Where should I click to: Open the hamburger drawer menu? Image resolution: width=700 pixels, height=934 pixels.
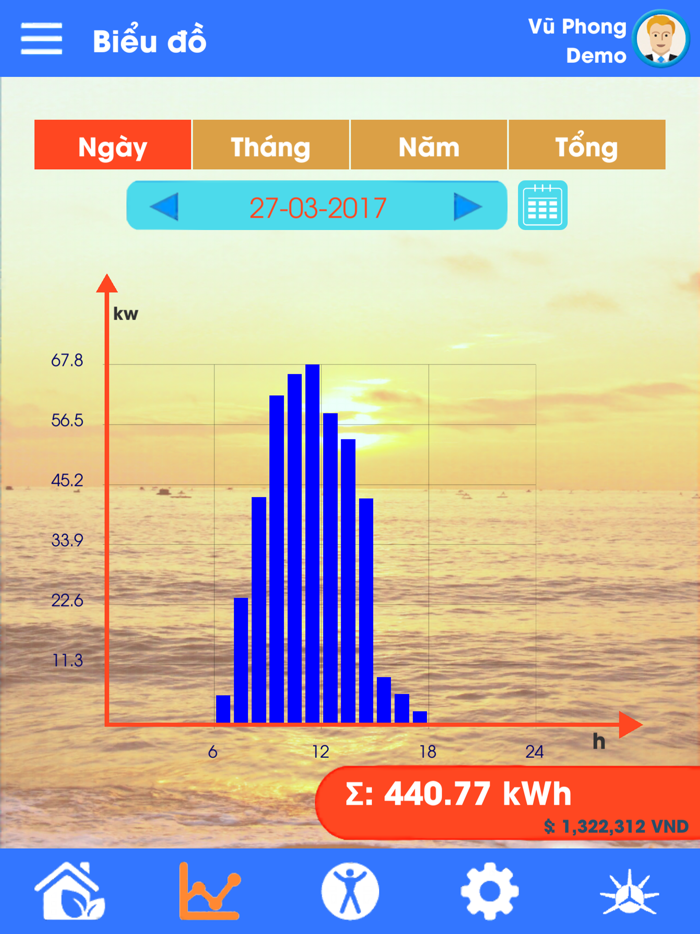[x=41, y=40]
